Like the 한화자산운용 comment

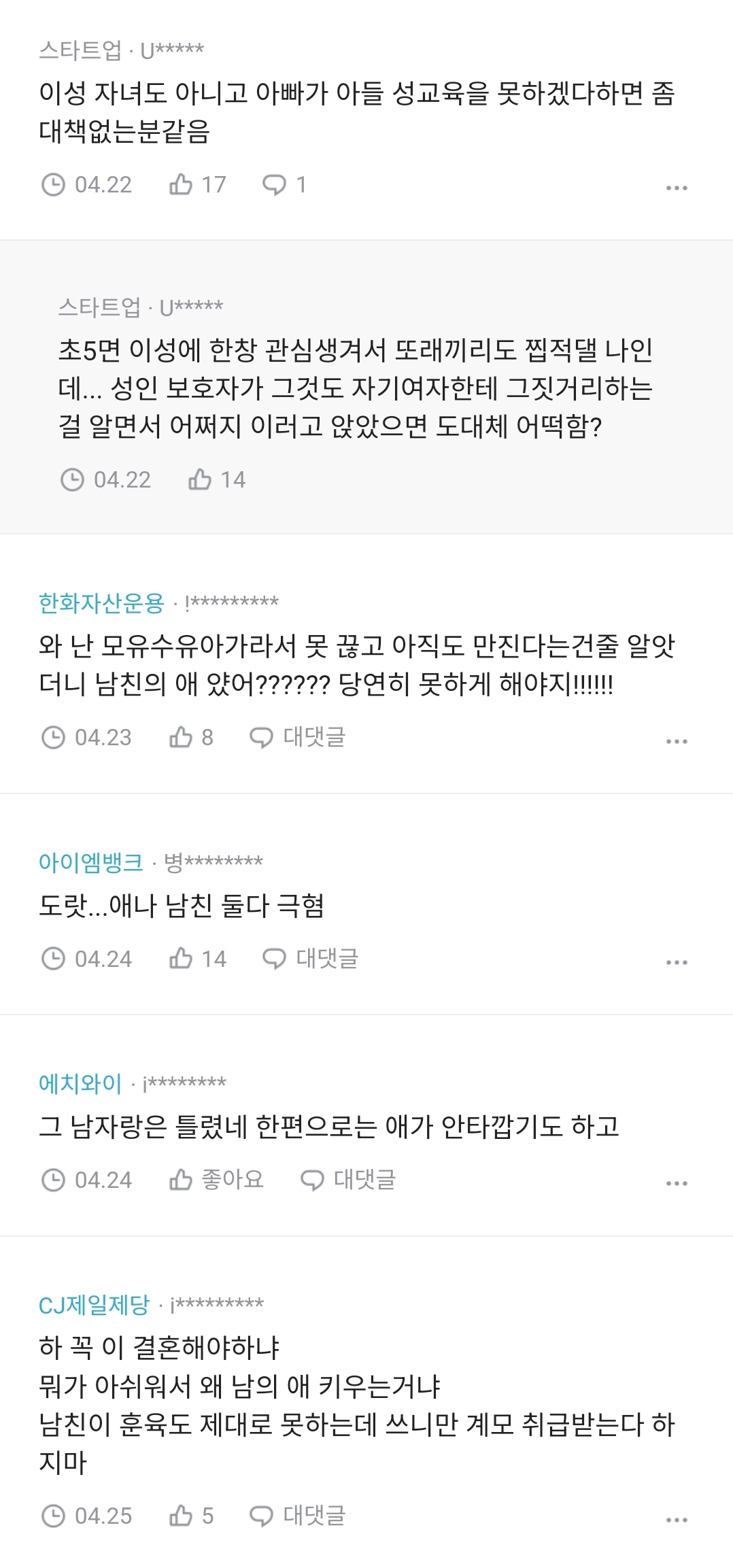tap(191, 737)
